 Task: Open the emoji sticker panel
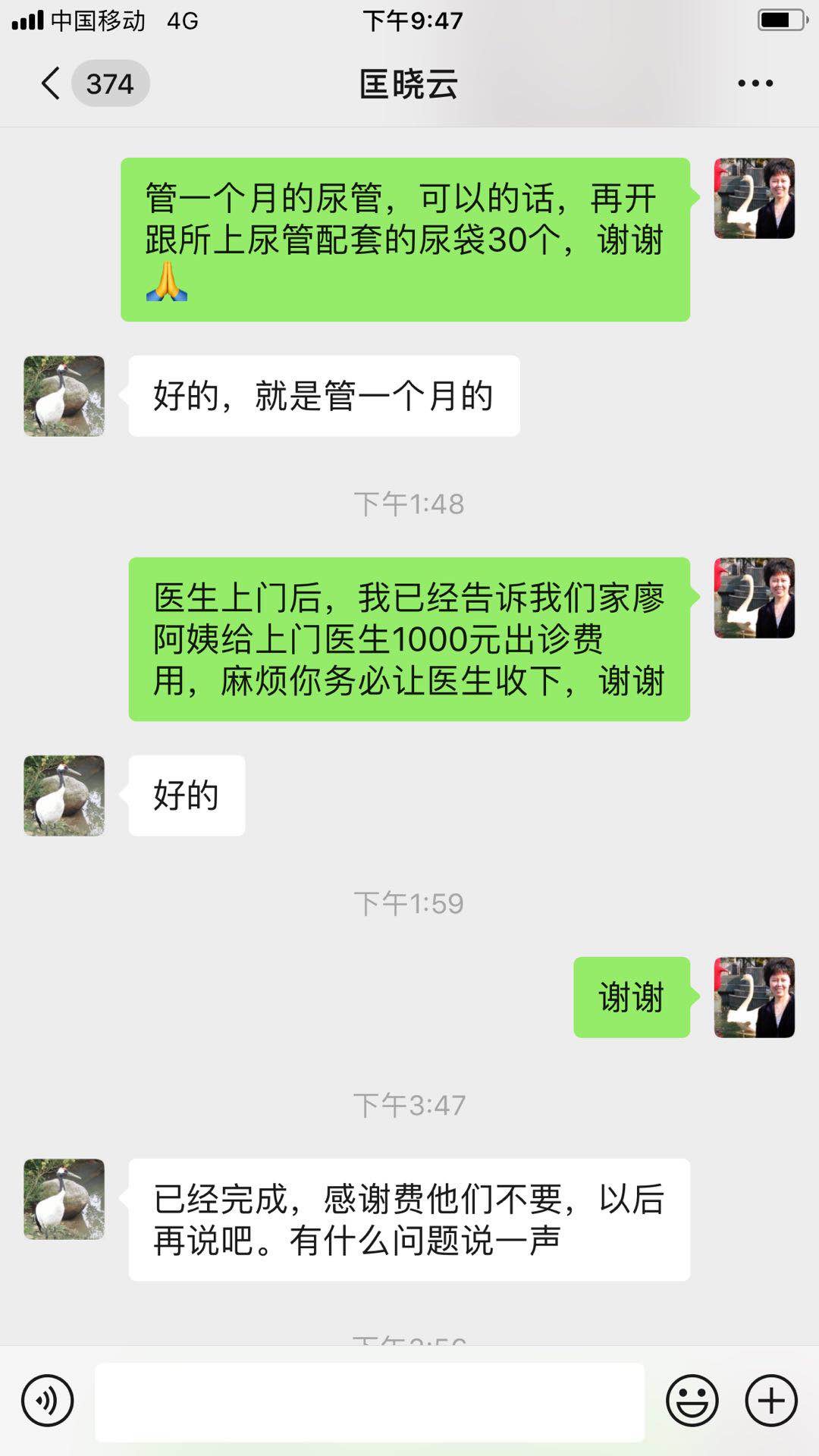[692, 1401]
